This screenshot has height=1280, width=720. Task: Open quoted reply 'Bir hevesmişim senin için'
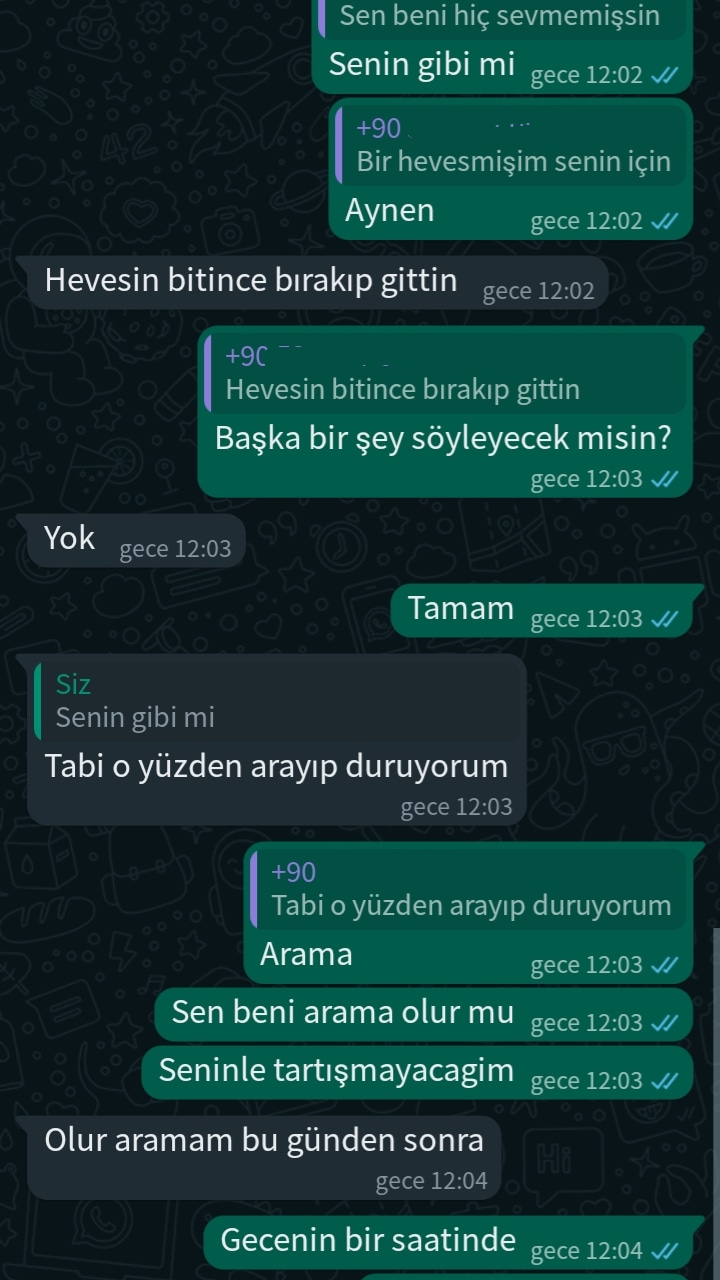click(x=510, y=146)
